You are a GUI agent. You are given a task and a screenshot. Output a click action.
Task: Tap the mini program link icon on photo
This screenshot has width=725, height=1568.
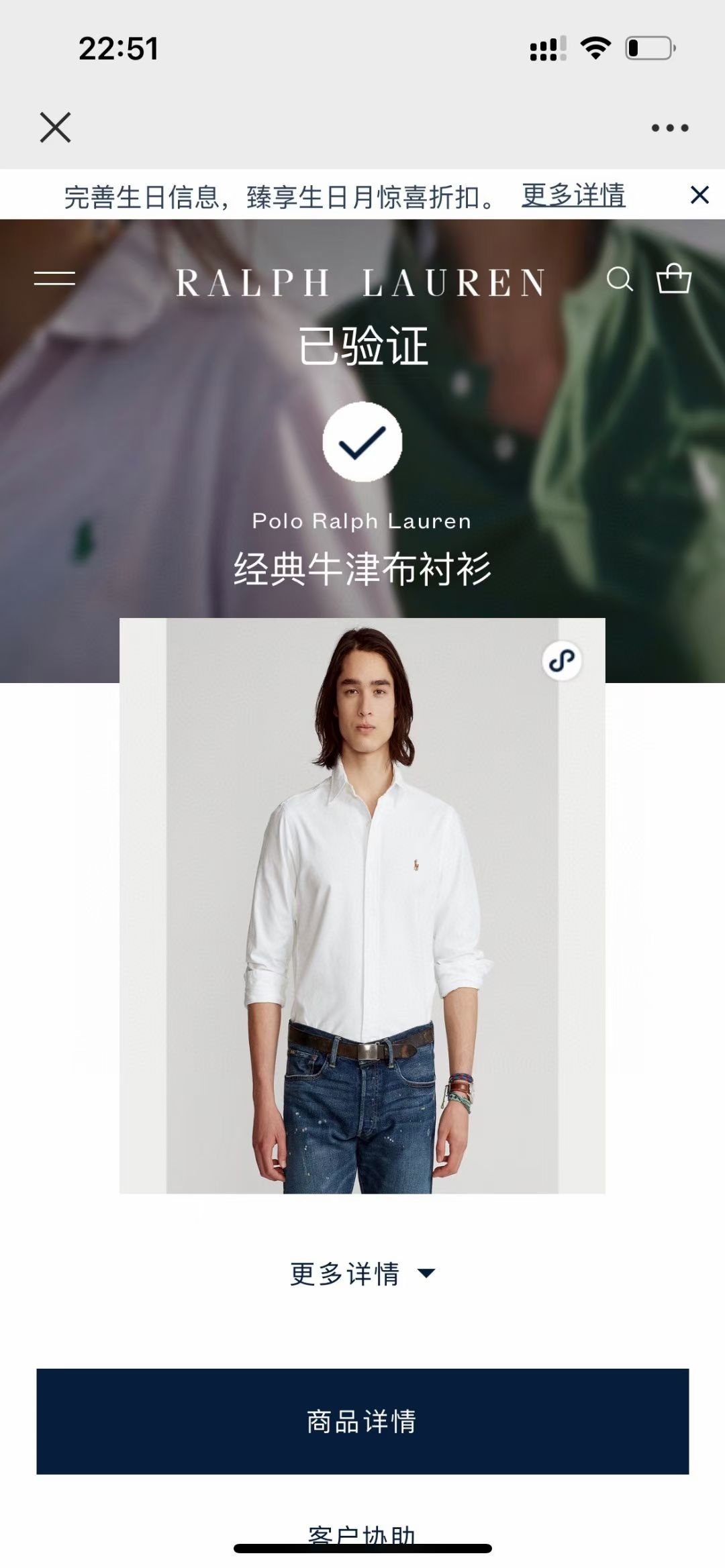tap(562, 661)
